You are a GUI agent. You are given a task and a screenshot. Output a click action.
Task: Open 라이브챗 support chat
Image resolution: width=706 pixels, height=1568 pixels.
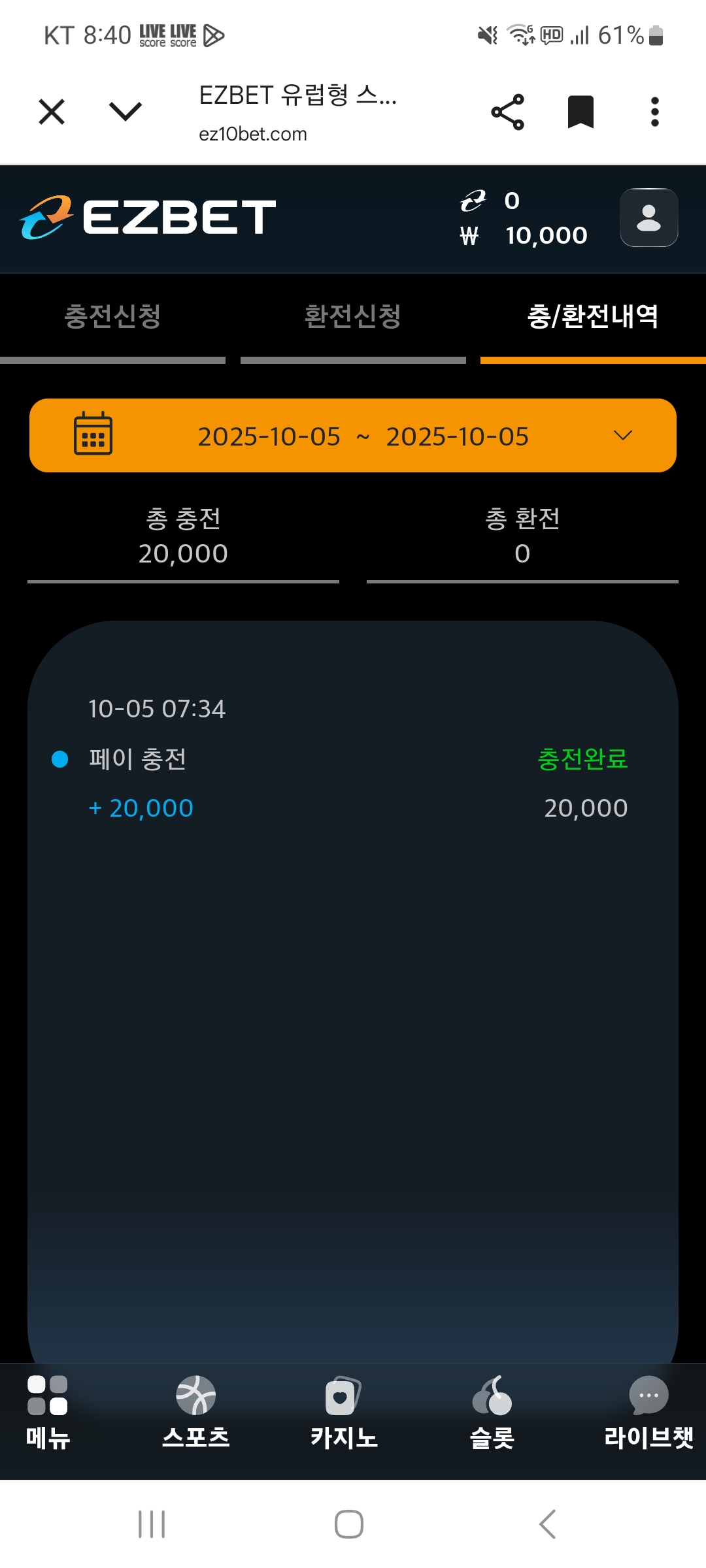648,1413
